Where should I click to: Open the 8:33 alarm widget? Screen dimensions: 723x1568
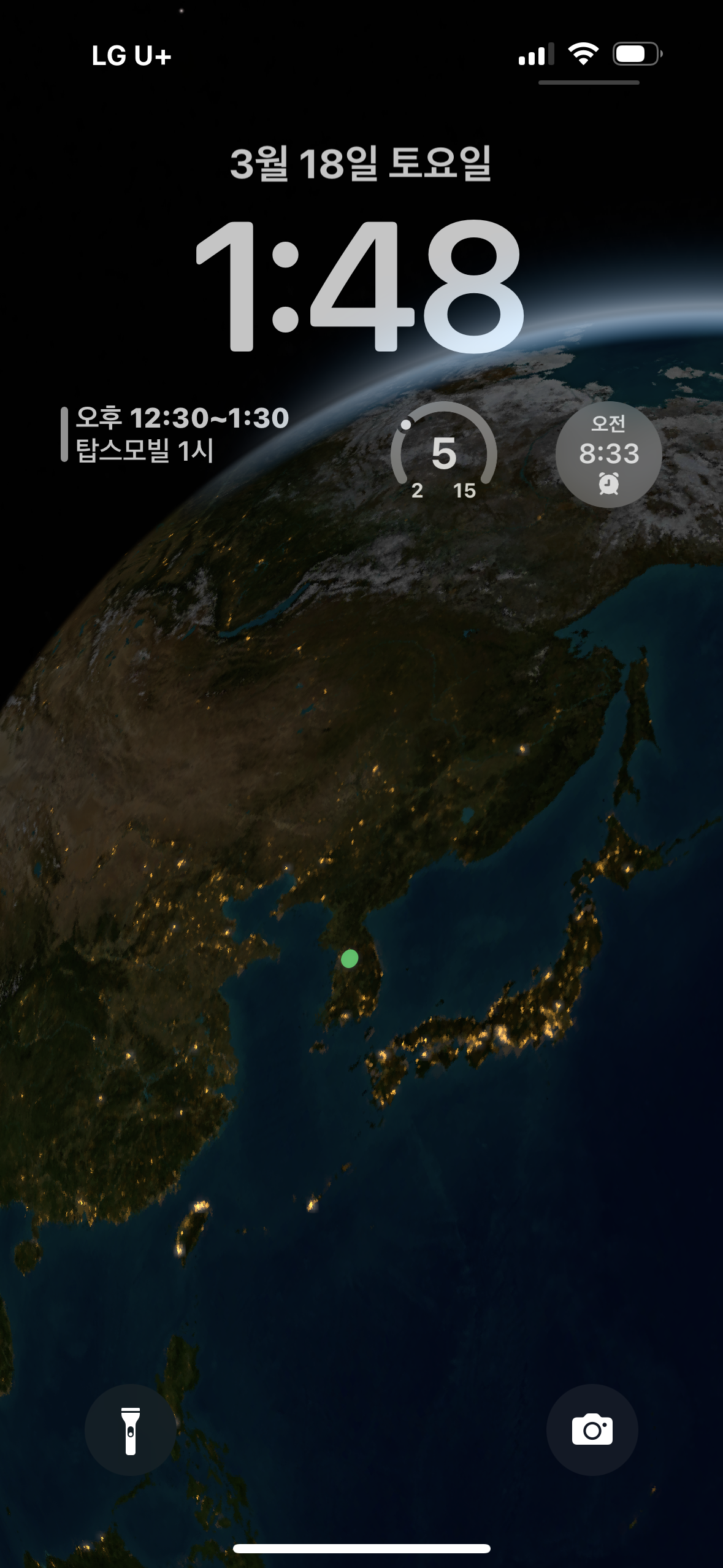click(608, 454)
